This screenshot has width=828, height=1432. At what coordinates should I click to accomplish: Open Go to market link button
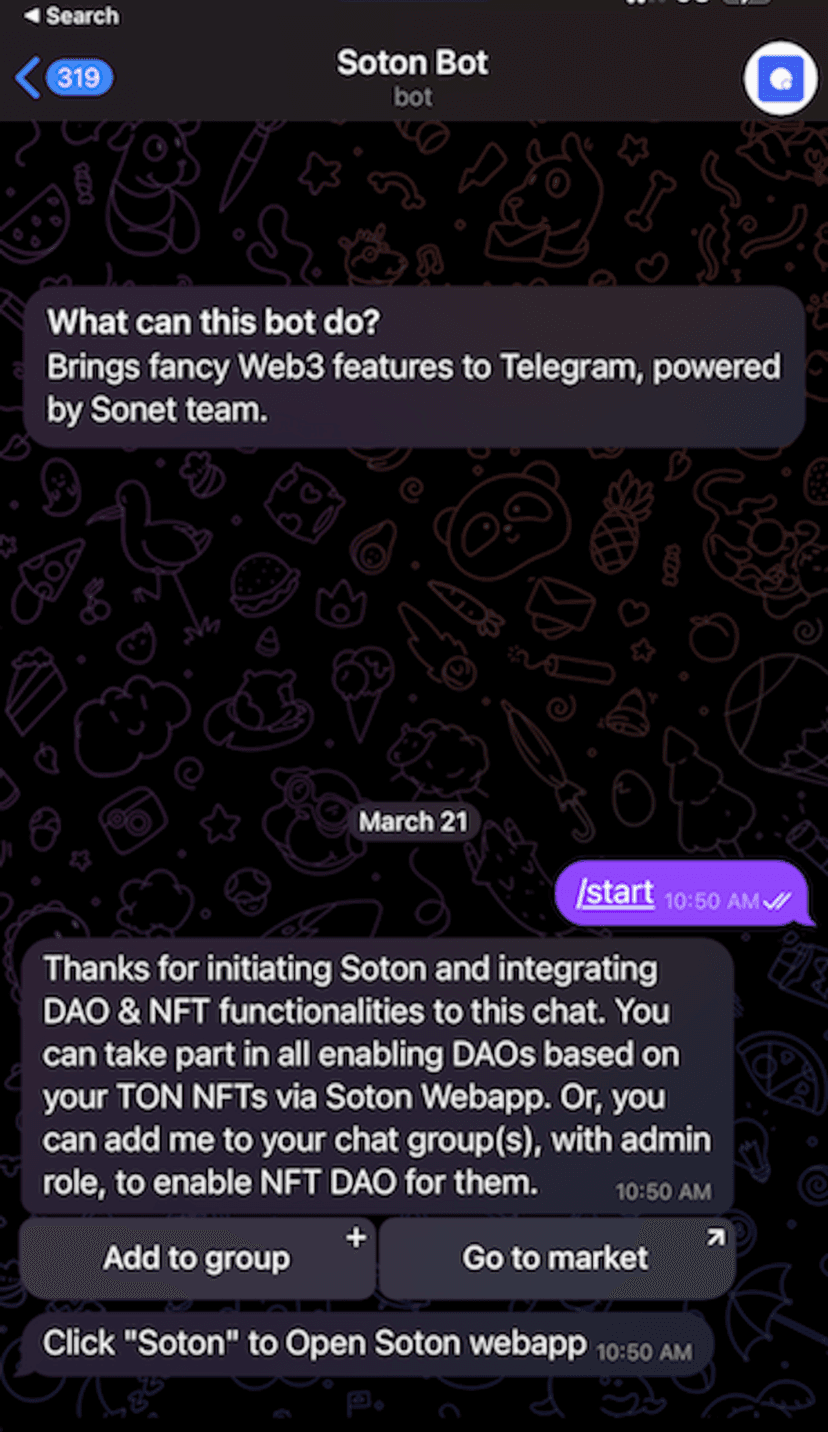556,1258
